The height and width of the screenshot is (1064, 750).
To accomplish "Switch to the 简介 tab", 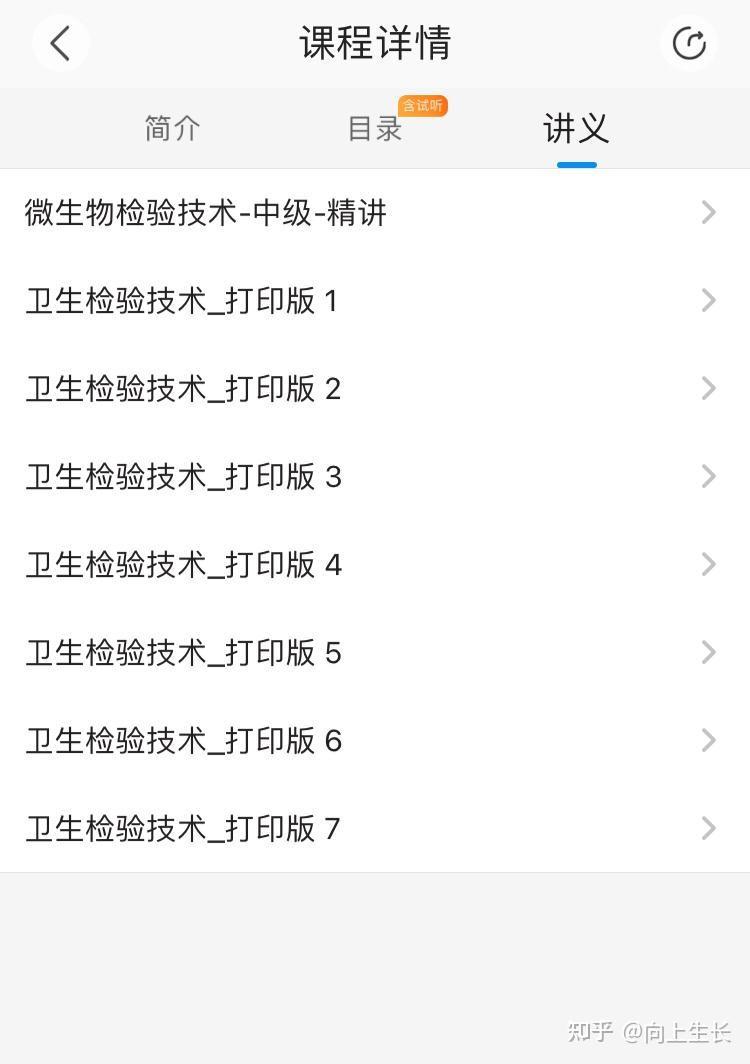I will coord(172,128).
